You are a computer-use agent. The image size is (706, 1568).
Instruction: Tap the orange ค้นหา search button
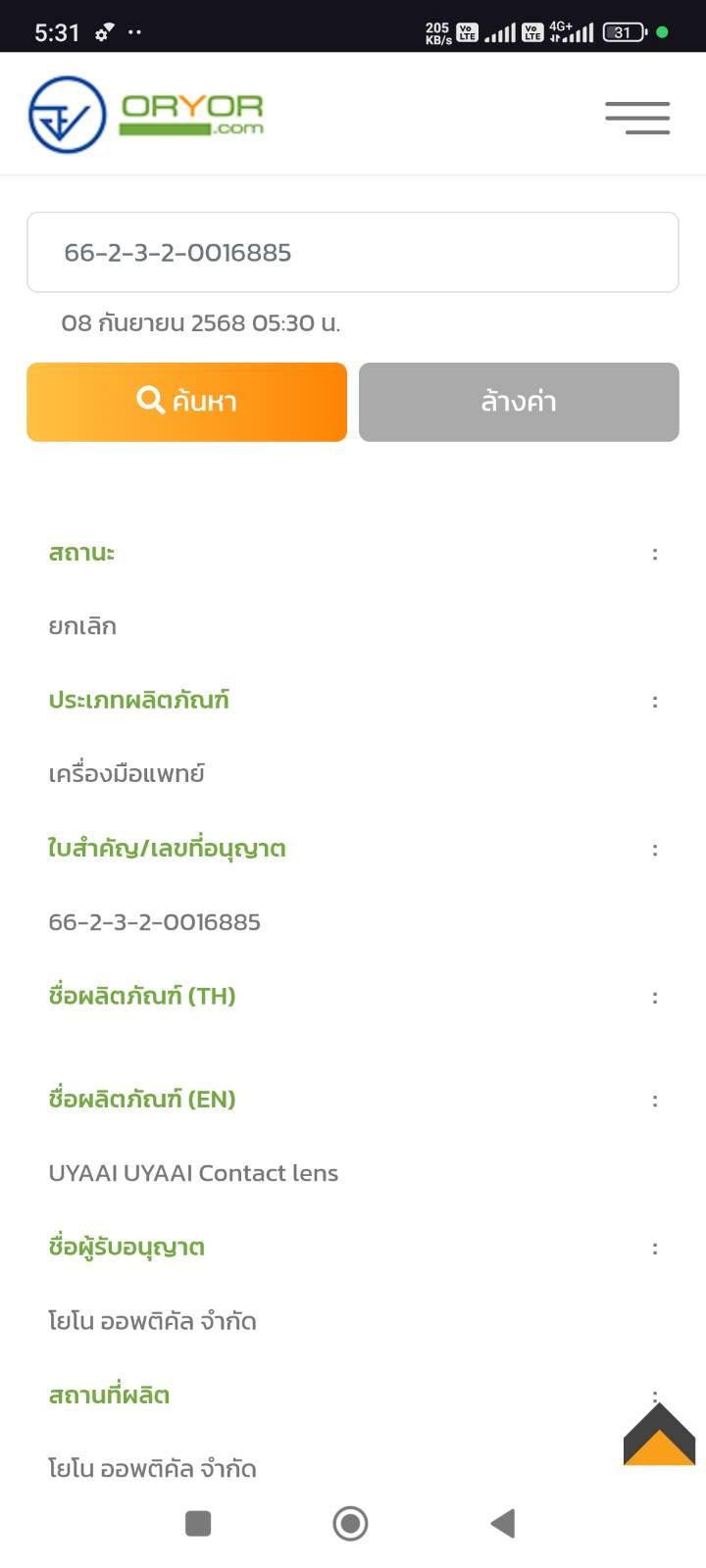(187, 402)
